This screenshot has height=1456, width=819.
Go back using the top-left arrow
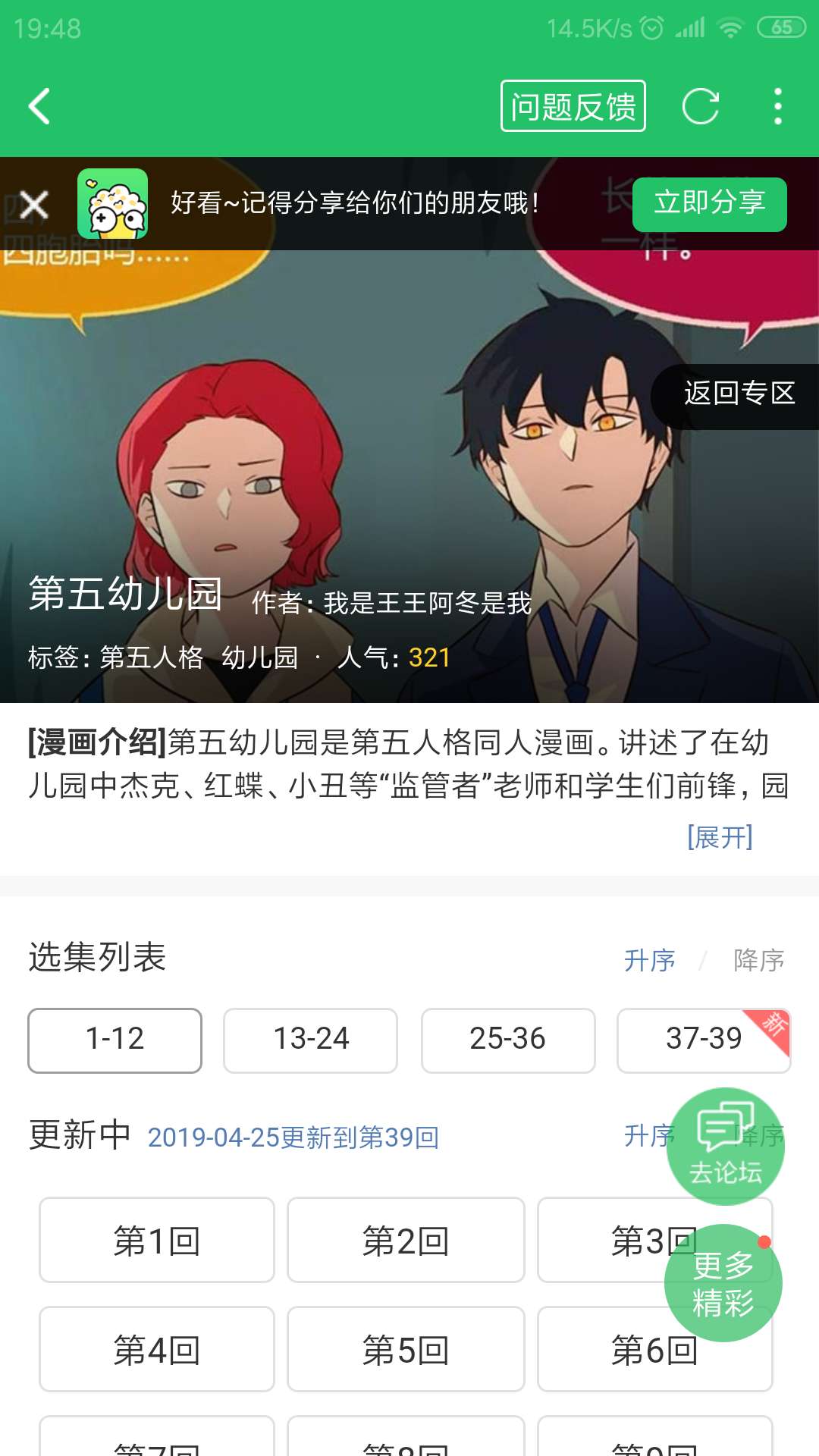(x=39, y=106)
